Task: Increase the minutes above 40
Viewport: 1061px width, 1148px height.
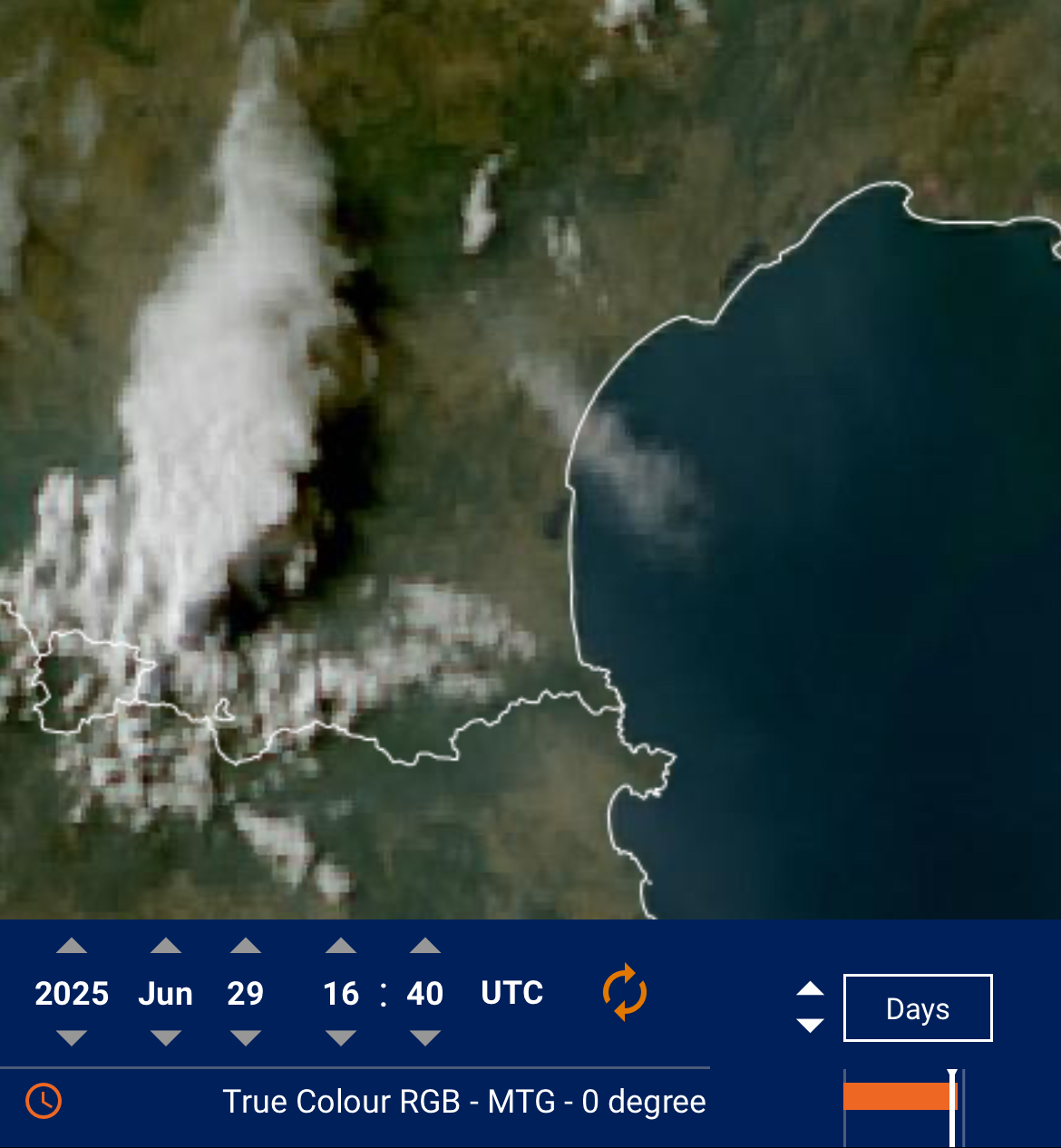Action: click(425, 947)
